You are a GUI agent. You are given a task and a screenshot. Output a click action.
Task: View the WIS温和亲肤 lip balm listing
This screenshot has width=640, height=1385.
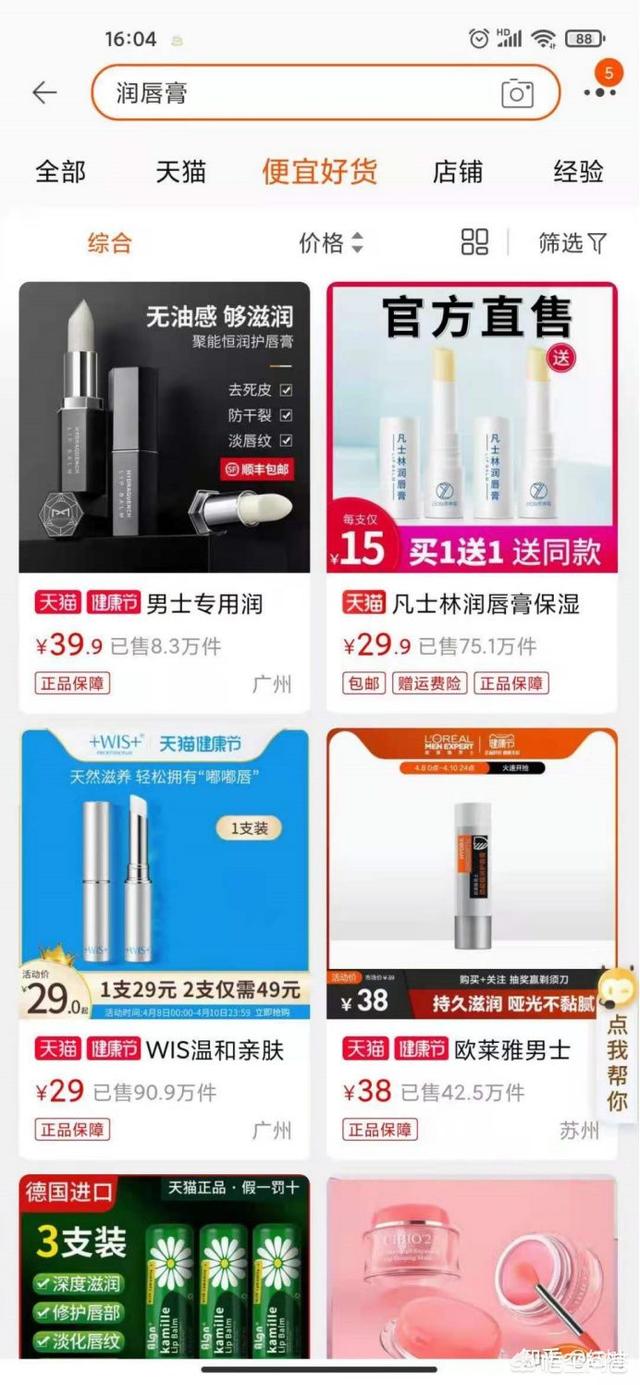pos(165,943)
